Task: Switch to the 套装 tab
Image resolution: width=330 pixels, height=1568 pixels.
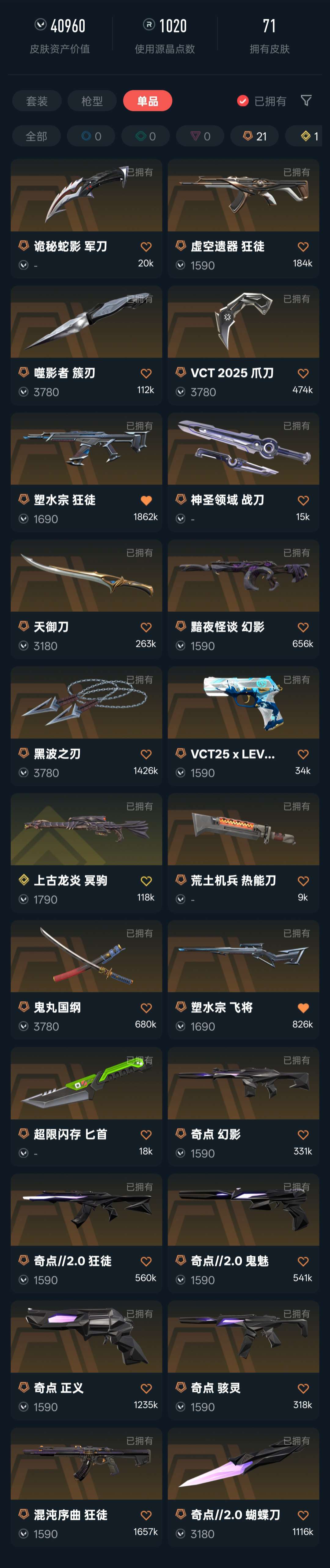Action: (x=36, y=101)
